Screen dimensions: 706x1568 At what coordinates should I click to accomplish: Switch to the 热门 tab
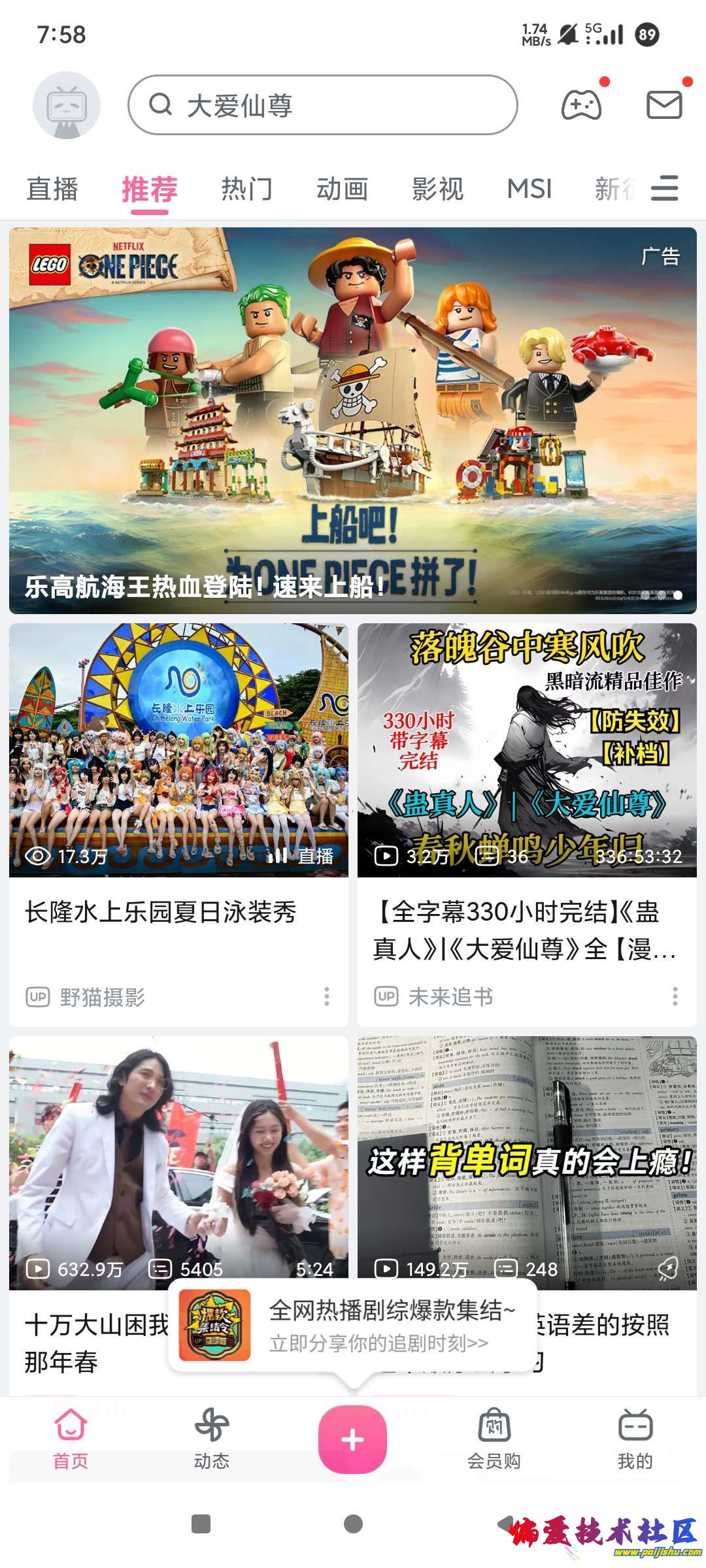(x=246, y=189)
